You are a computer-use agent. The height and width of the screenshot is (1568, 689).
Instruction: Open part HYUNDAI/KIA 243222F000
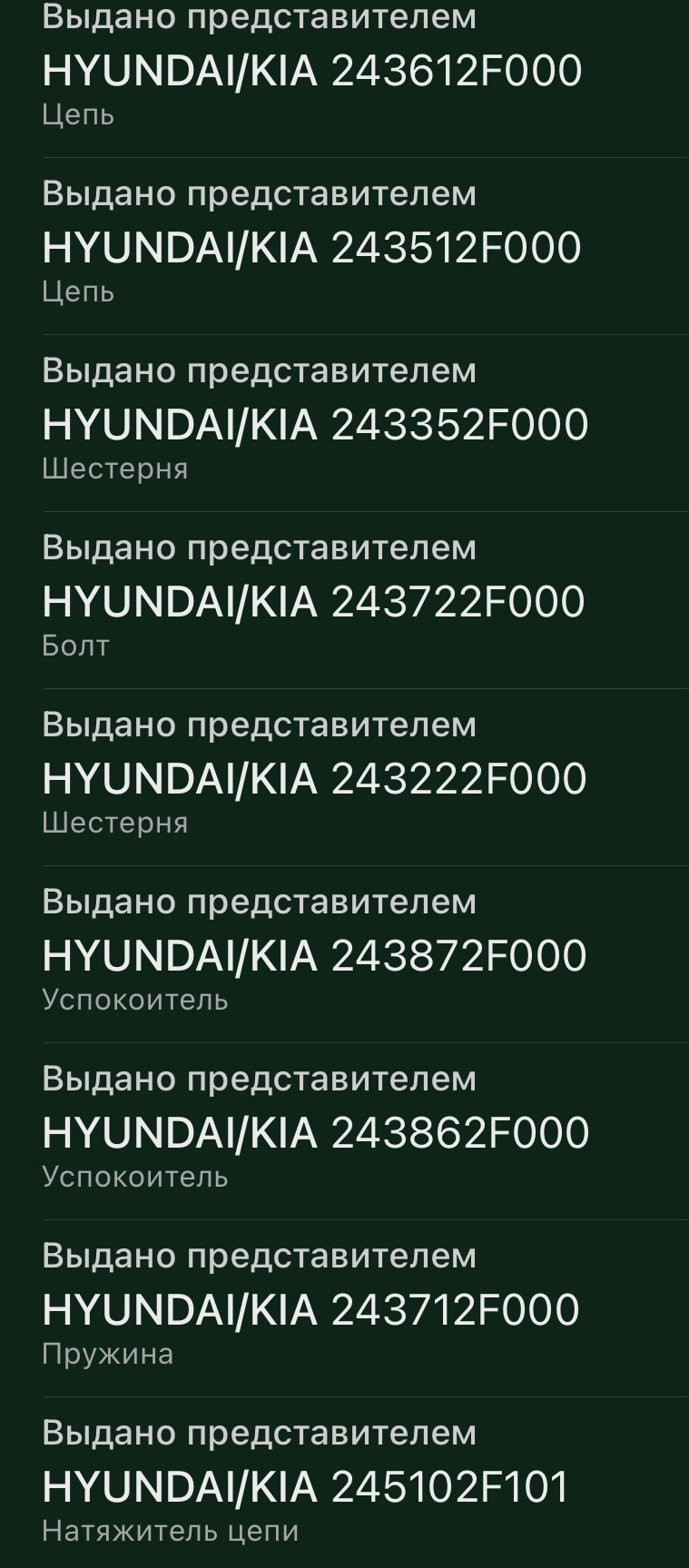pos(313,778)
